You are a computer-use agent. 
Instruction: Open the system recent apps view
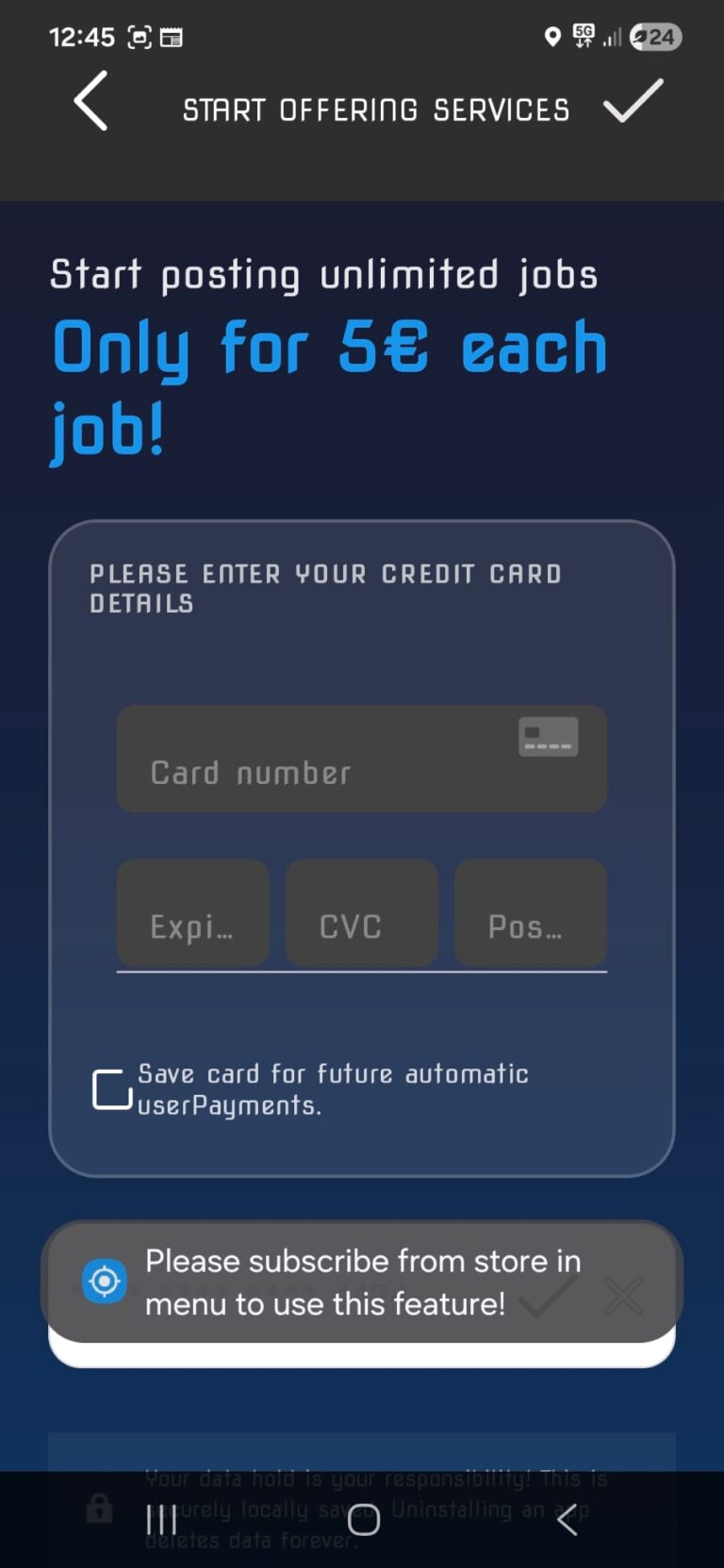(x=161, y=1519)
